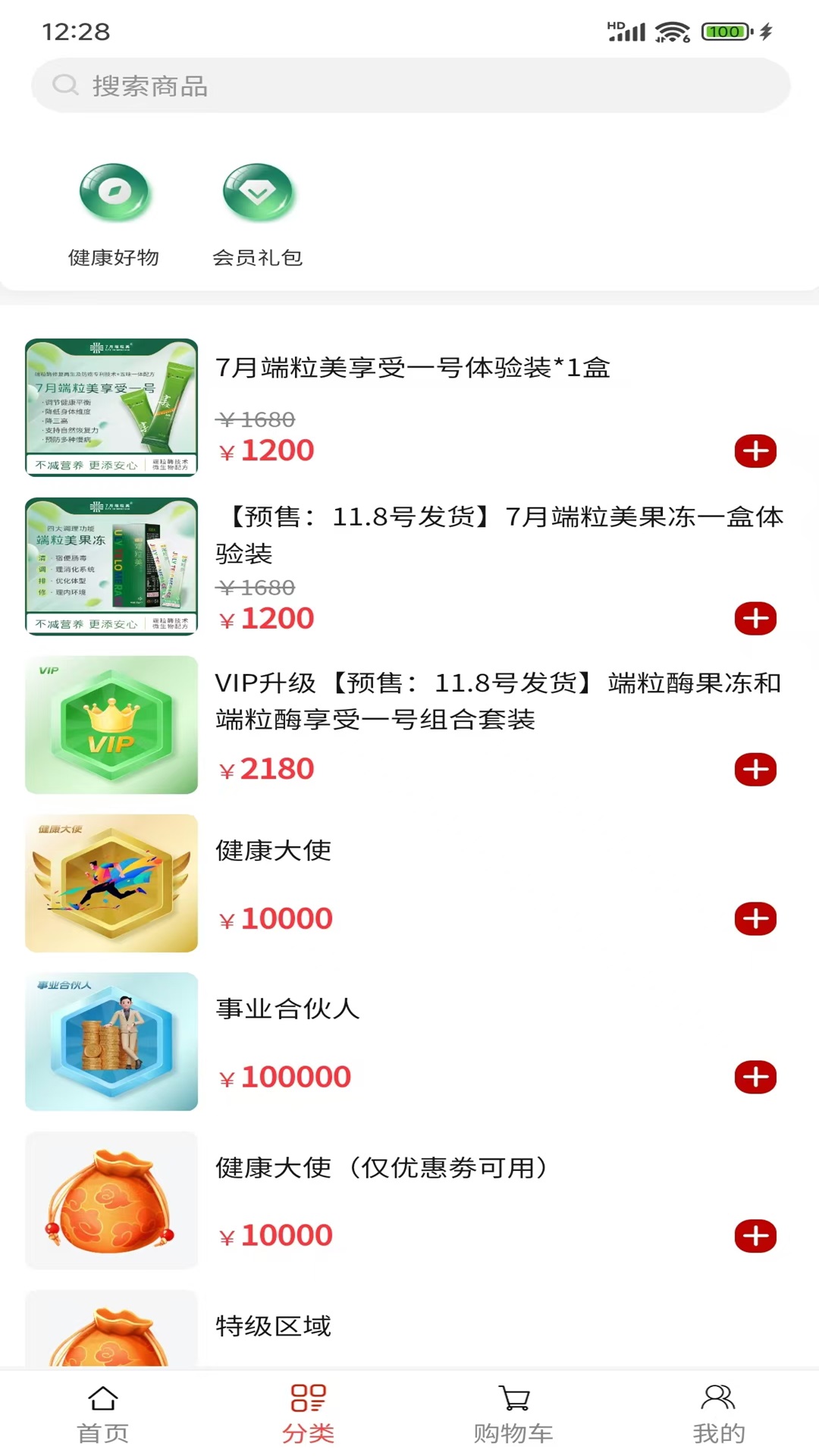The height and width of the screenshot is (1456, 819).
Task: Open the 特级区域 product
Action: pyautogui.click(x=275, y=1326)
